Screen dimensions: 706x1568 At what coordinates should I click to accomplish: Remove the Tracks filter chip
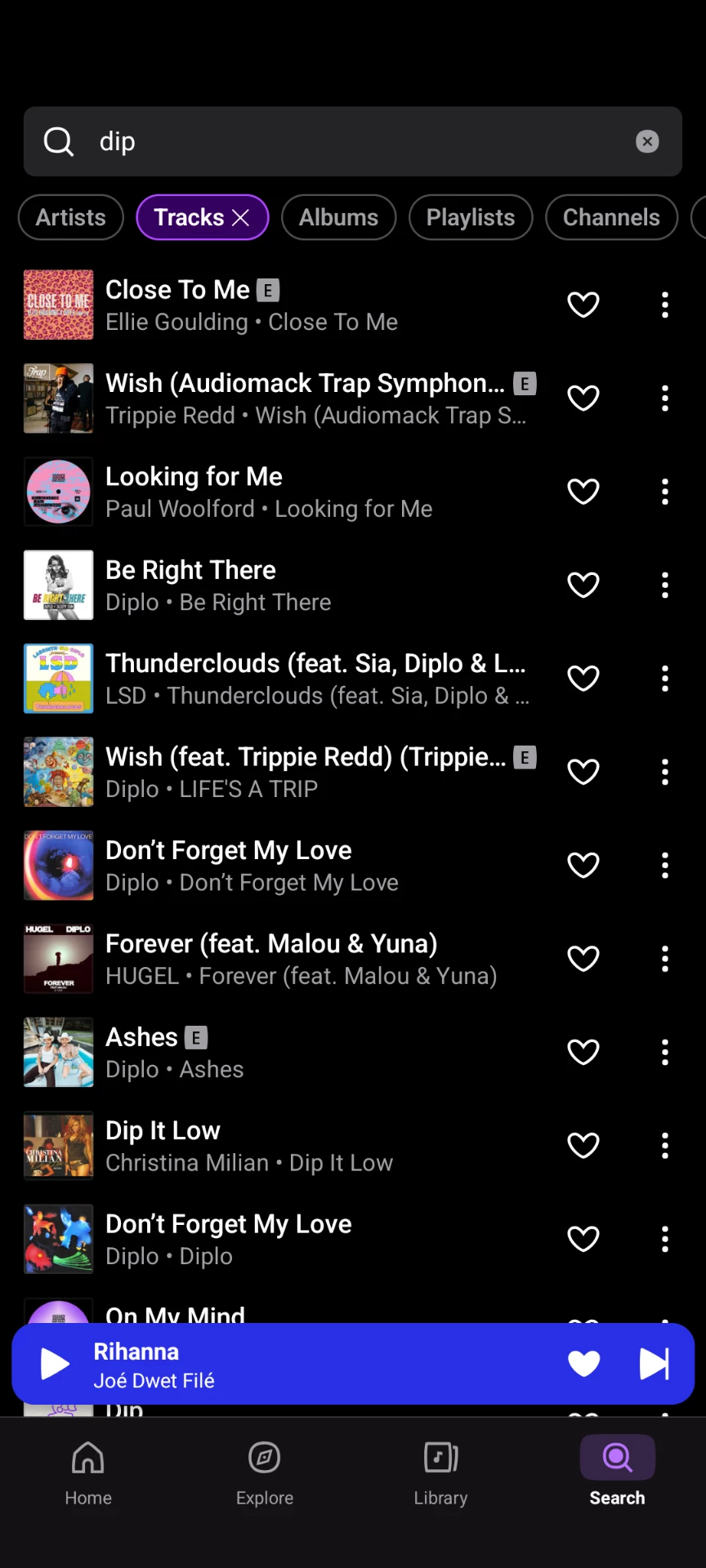241,217
